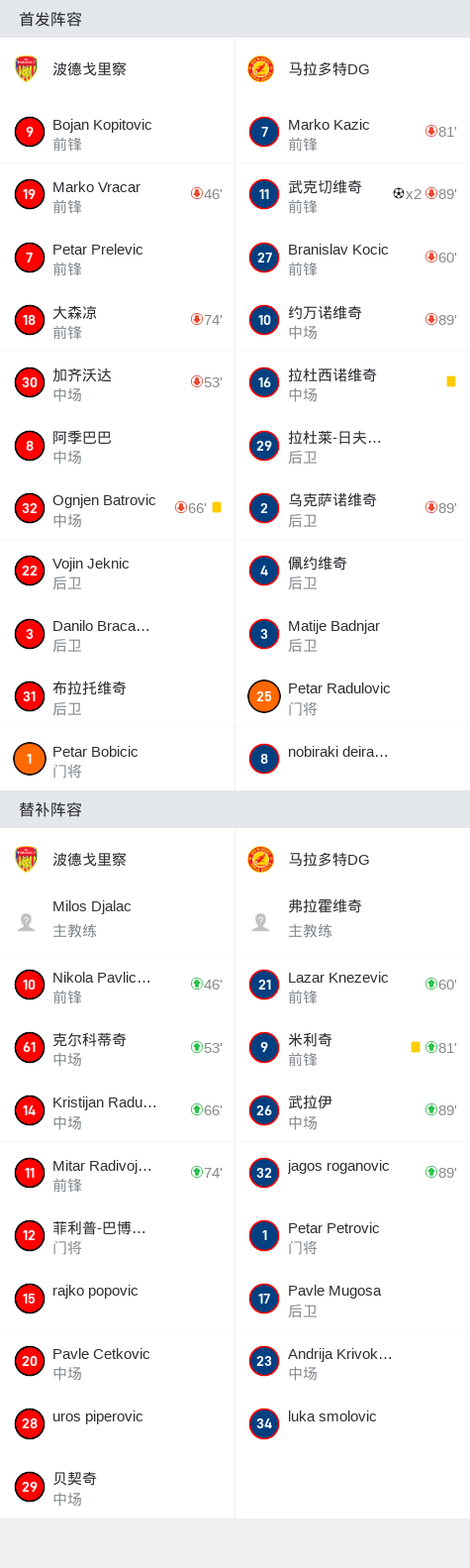Select player 武克切维奇 in starting lineup
Screen dimensions: 470x1568
pyautogui.click(x=352, y=194)
